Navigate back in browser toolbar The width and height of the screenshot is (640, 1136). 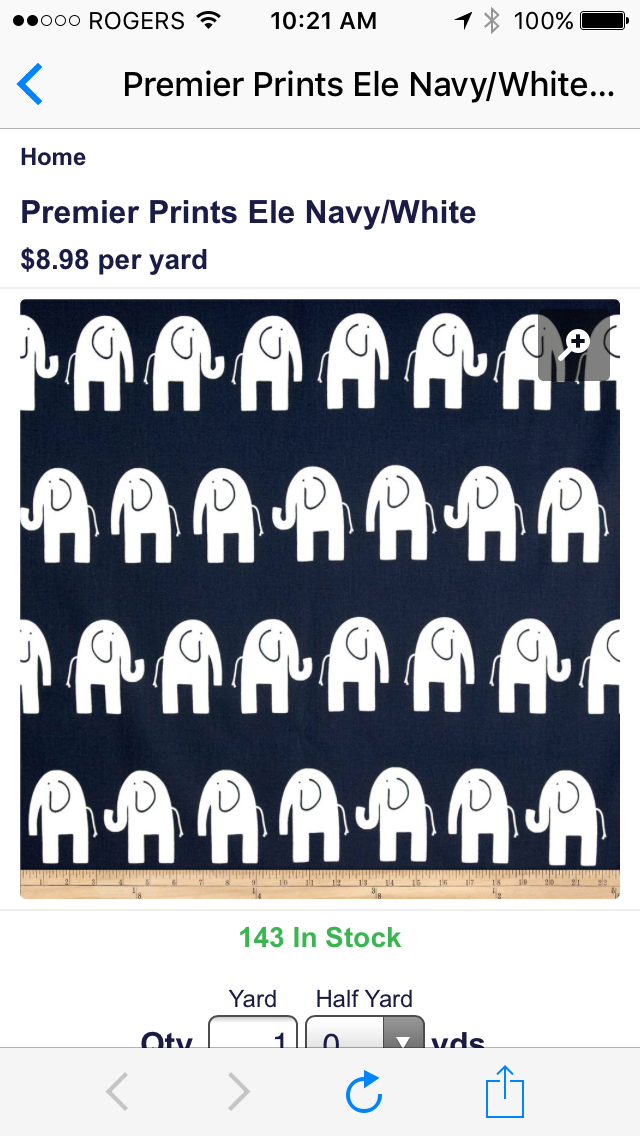117,1092
